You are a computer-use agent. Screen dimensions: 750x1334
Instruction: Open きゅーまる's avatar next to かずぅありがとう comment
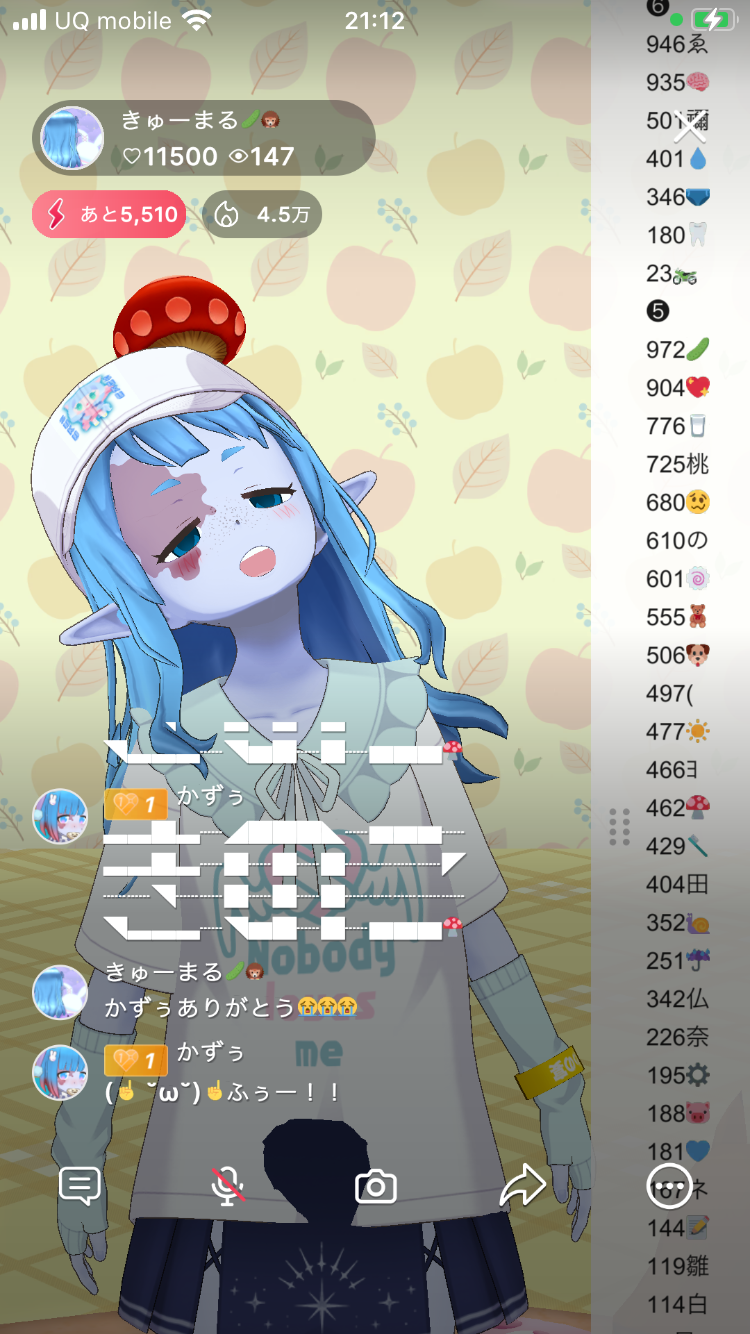point(60,992)
